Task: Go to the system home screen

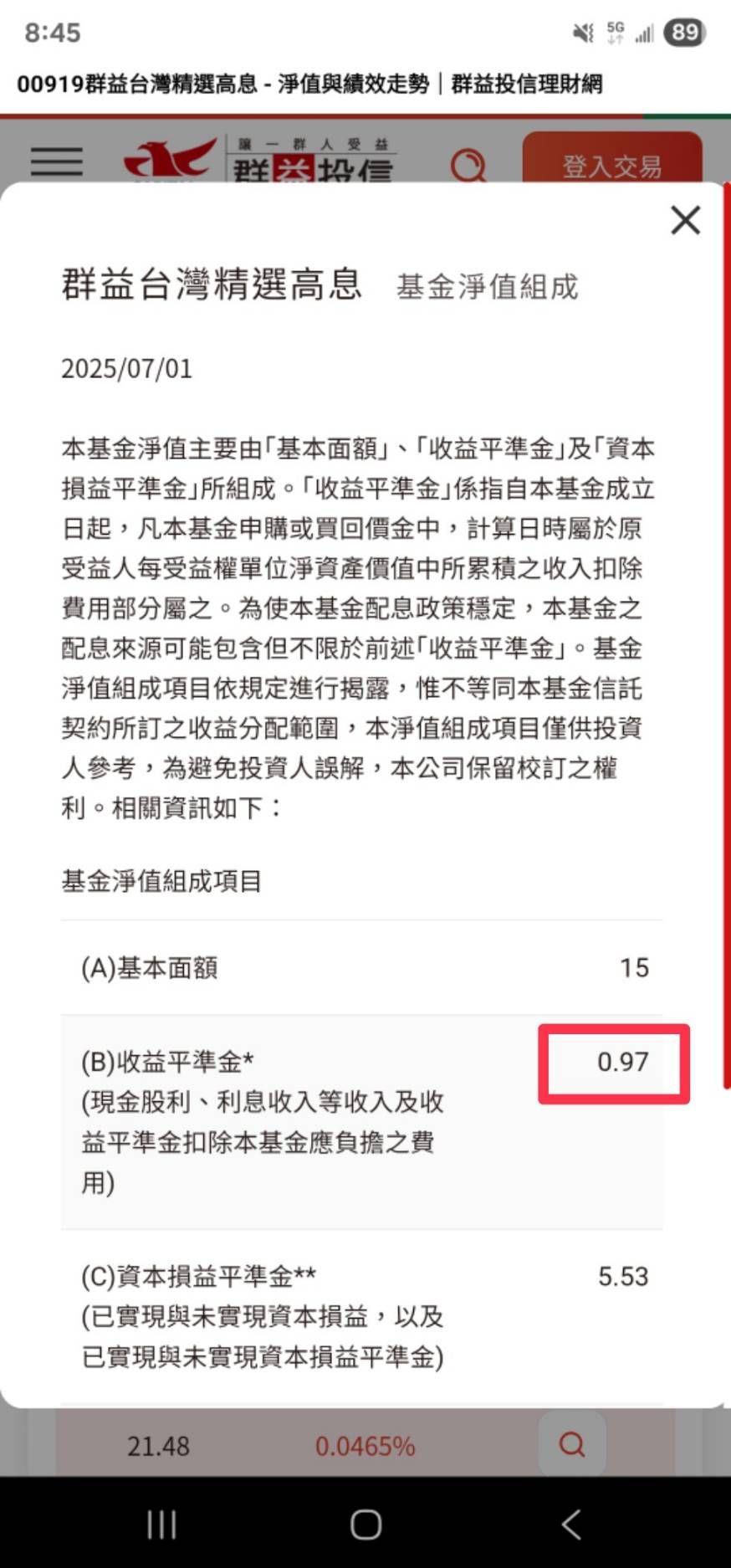Action: pos(365,1524)
